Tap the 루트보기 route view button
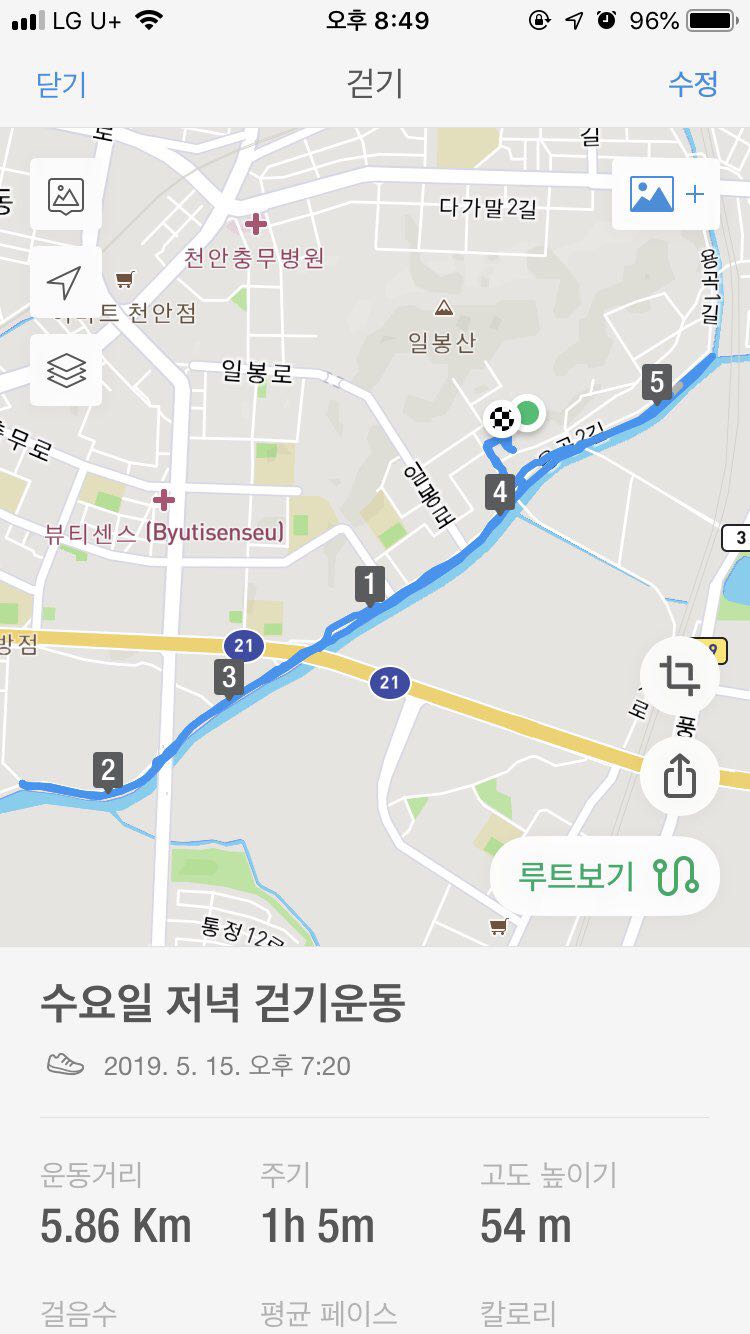 [x=605, y=876]
